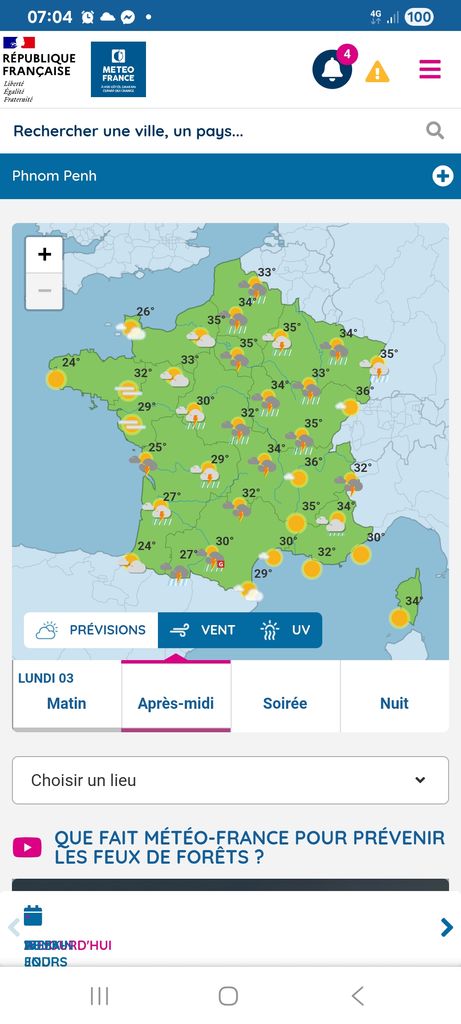Open the notifications bell
The height and width of the screenshot is (1024, 461).
332,69
